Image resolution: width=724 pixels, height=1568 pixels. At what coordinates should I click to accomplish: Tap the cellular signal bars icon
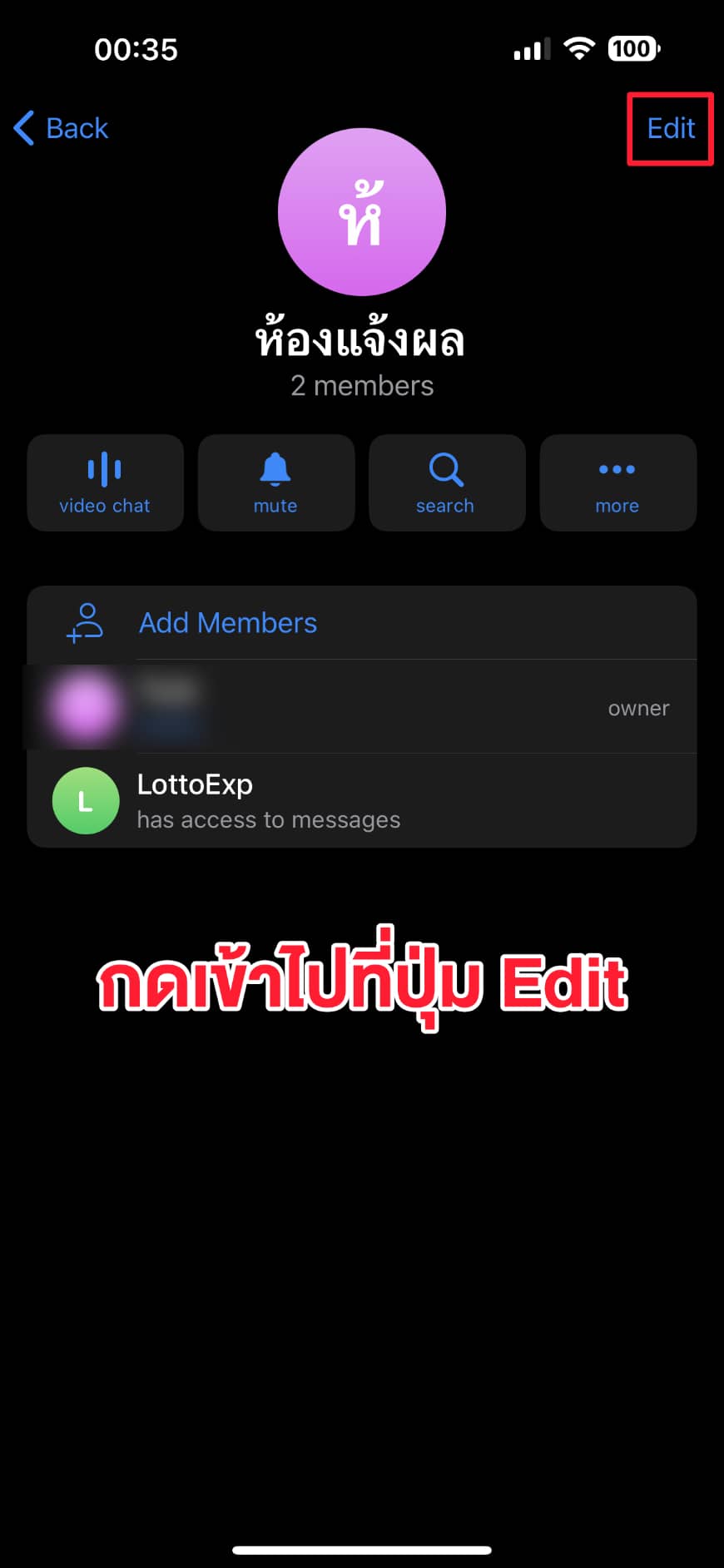click(x=531, y=48)
